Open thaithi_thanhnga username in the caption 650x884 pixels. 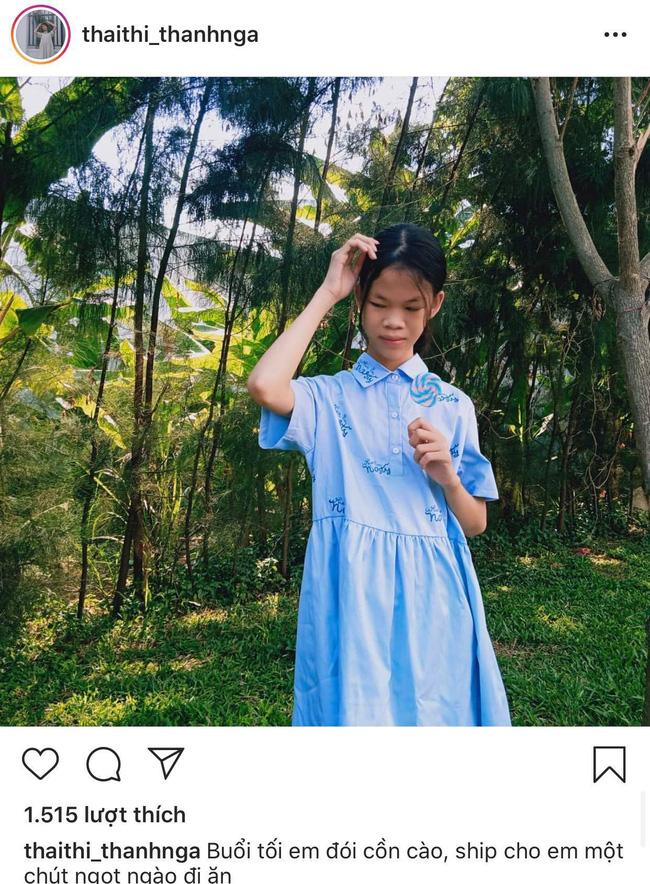[112, 851]
